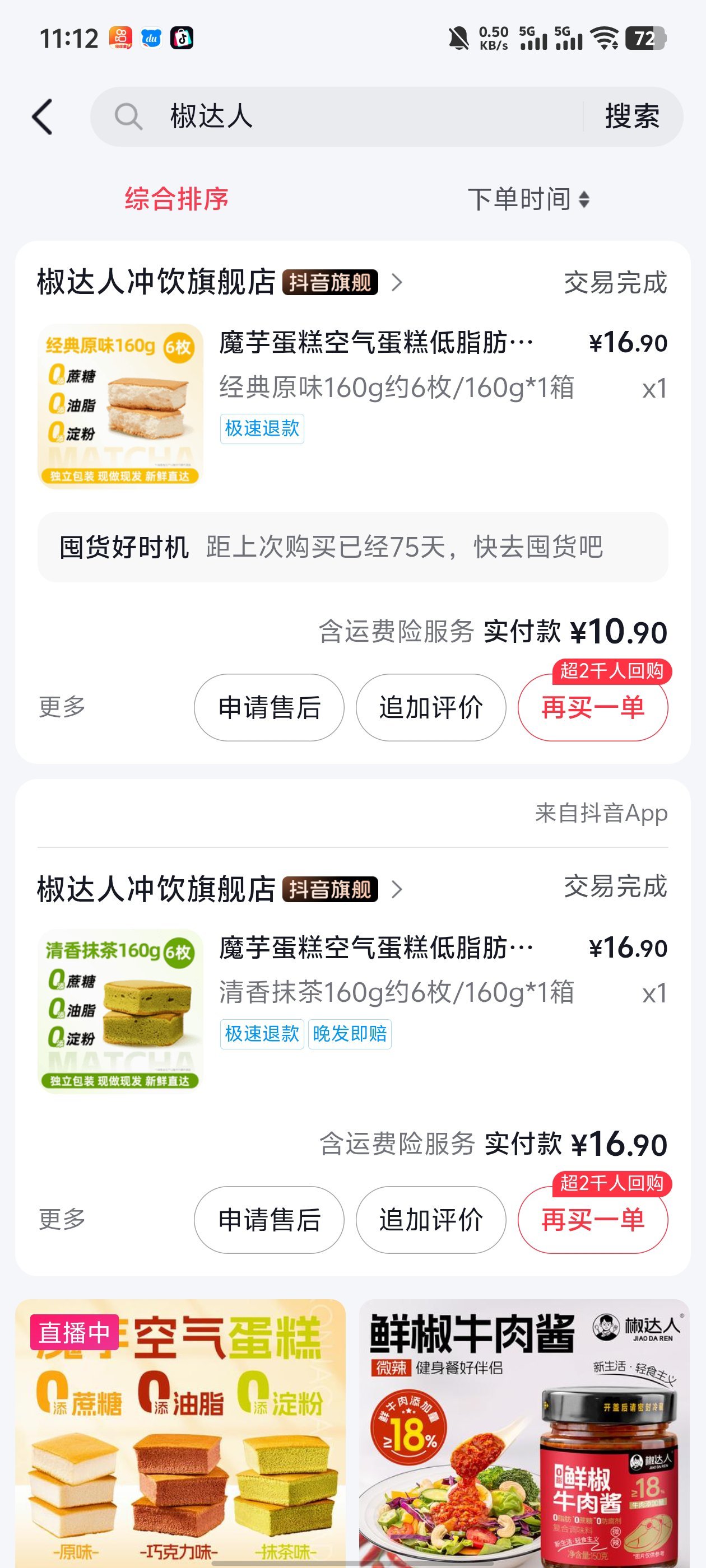
Task: Tap 再买一单 for the 清香抹茶 order
Action: click(593, 1220)
